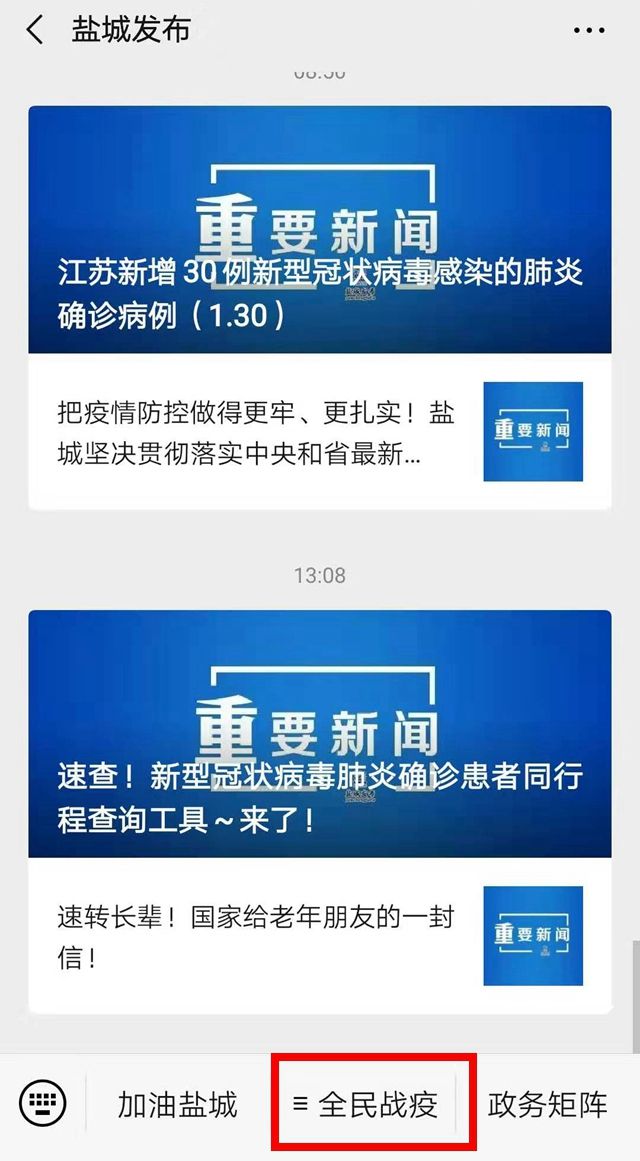Open the 政务矩阵 menu
The width and height of the screenshot is (640, 1161).
point(548,1105)
